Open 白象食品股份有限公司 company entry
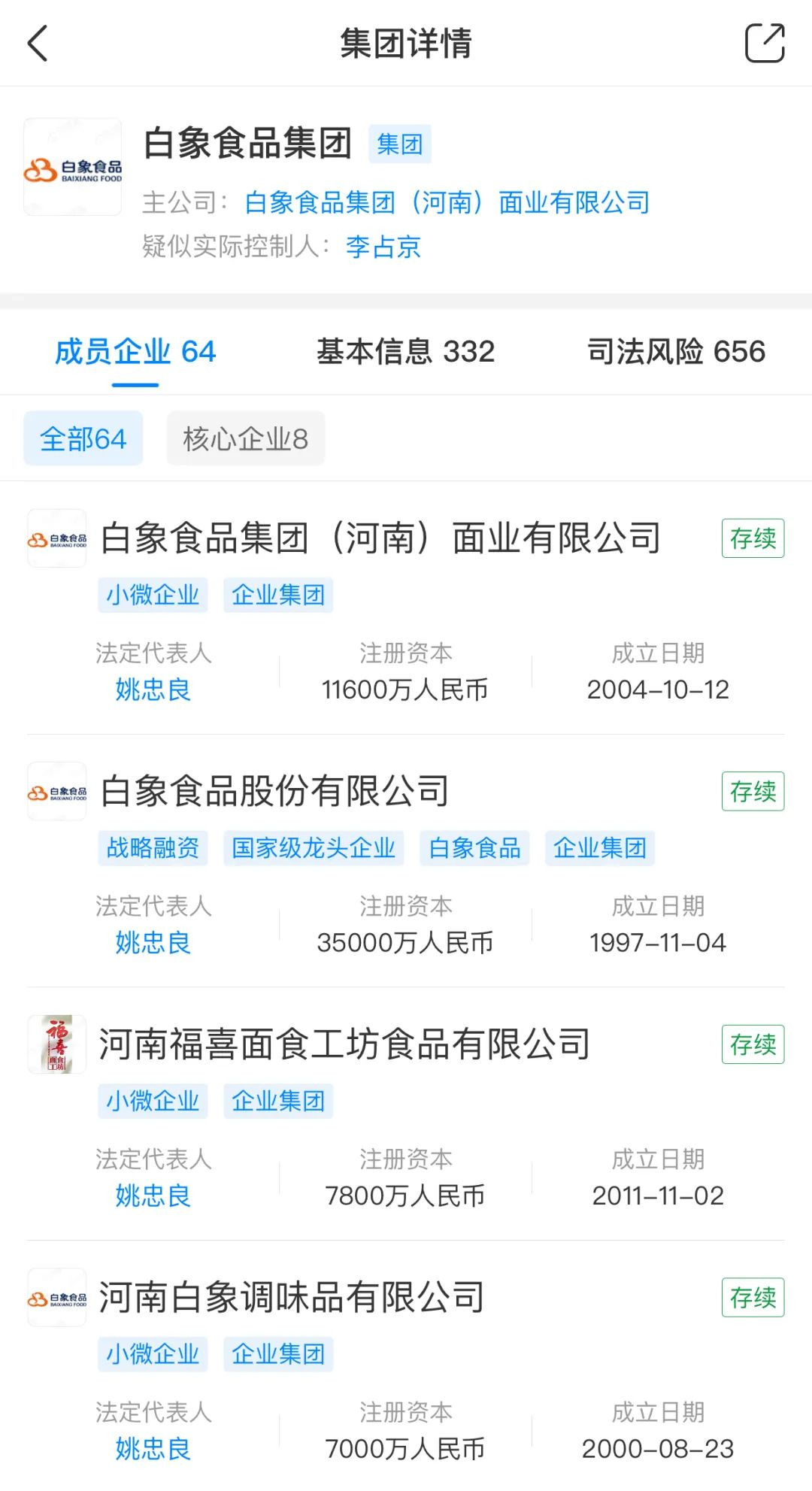812x1491 pixels. pos(275,791)
